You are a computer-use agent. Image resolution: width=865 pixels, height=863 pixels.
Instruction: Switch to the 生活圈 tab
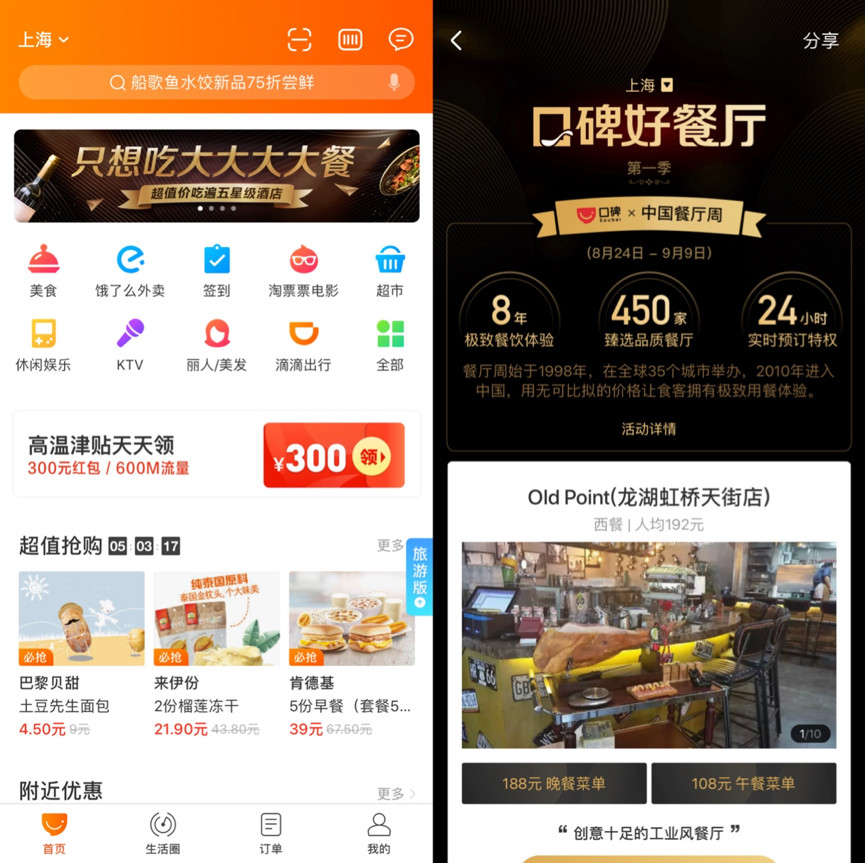click(162, 833)
